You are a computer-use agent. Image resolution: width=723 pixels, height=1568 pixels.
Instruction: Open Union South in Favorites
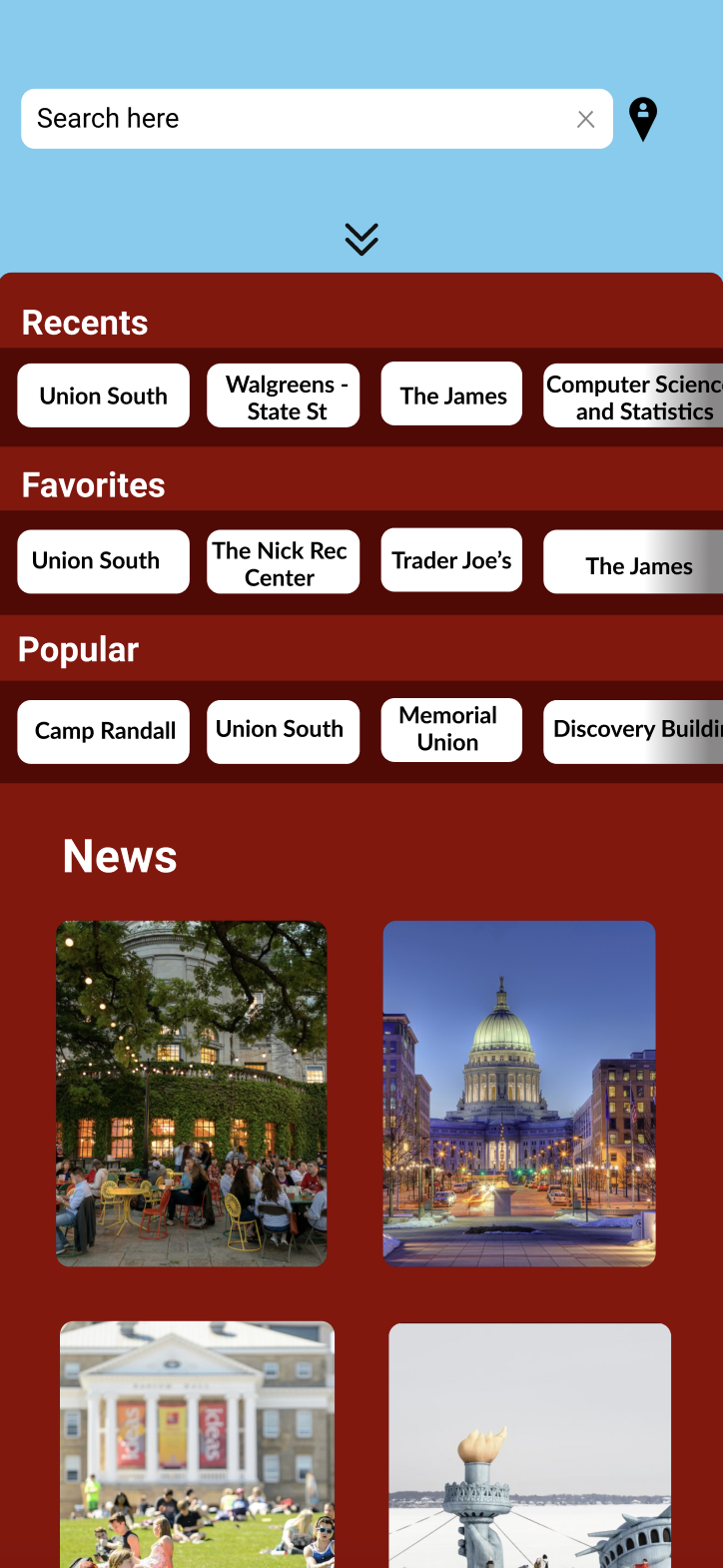104,561
